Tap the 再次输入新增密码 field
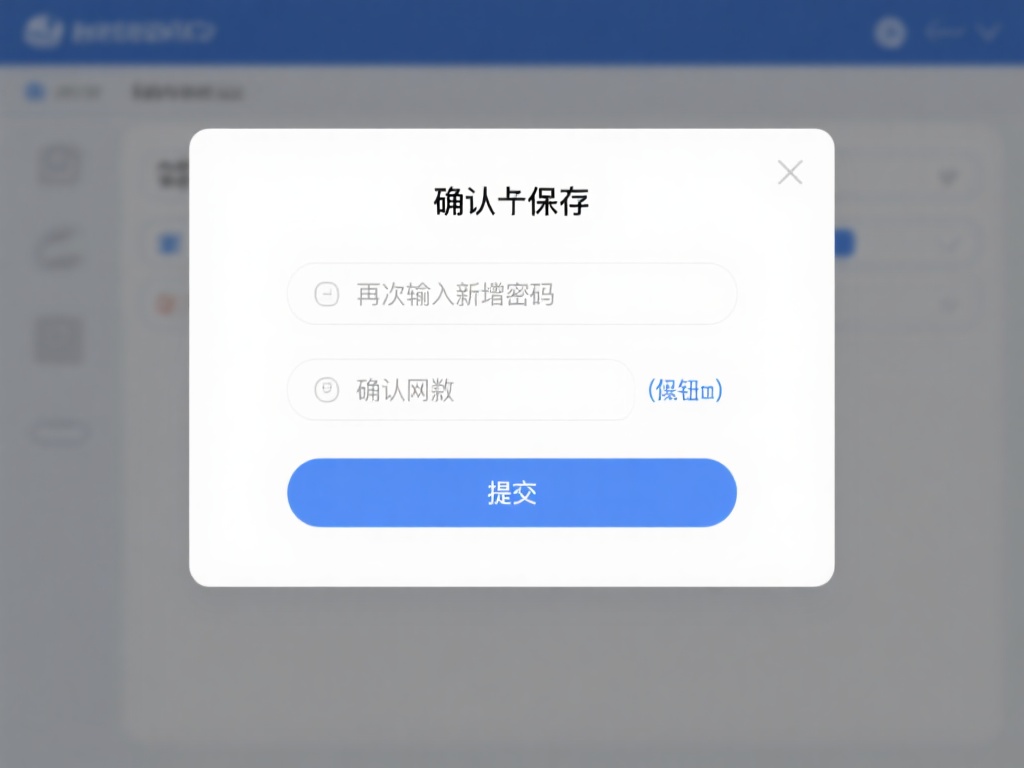This screenshot has height=768, width=1024. pos(512,294)
